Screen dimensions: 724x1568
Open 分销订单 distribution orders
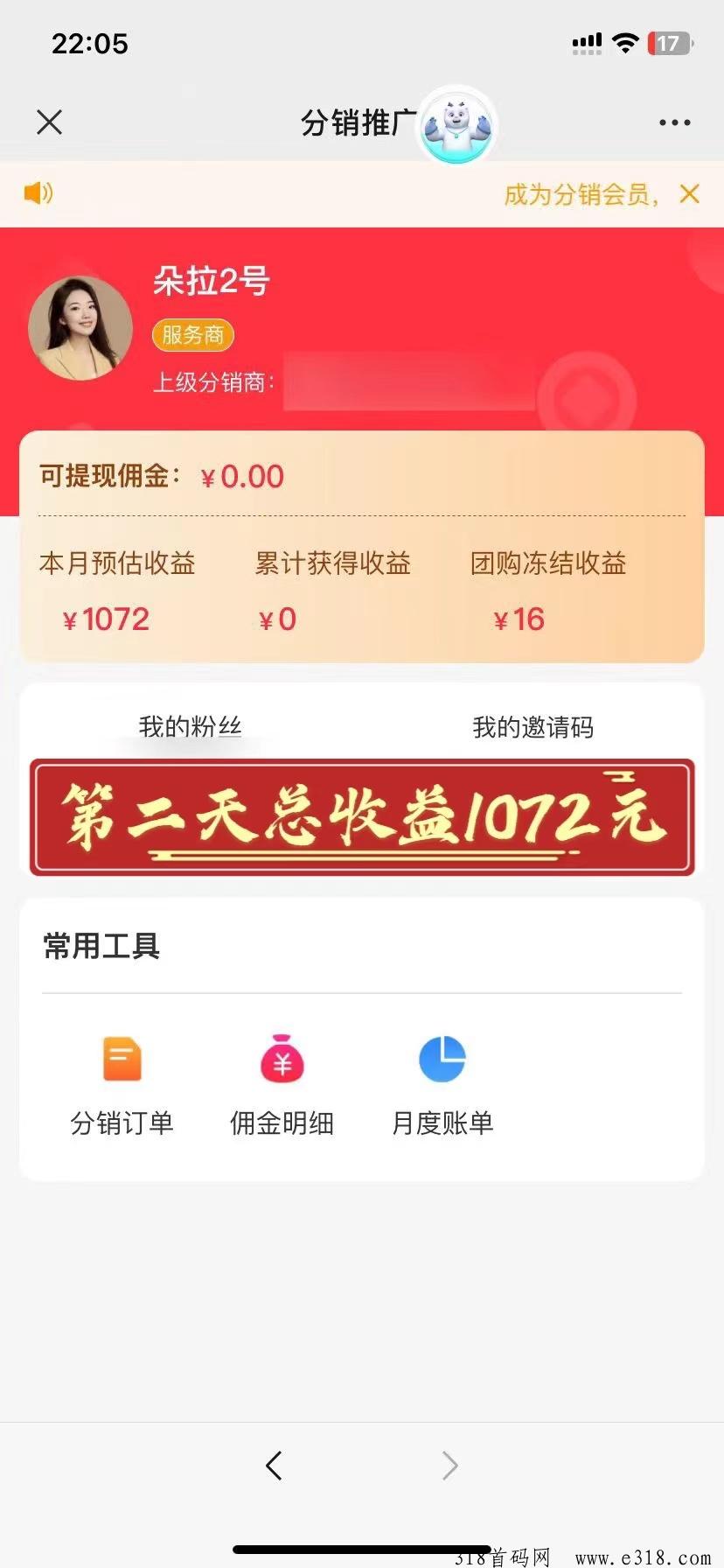pyautogui.click(x=122, y=1082)
